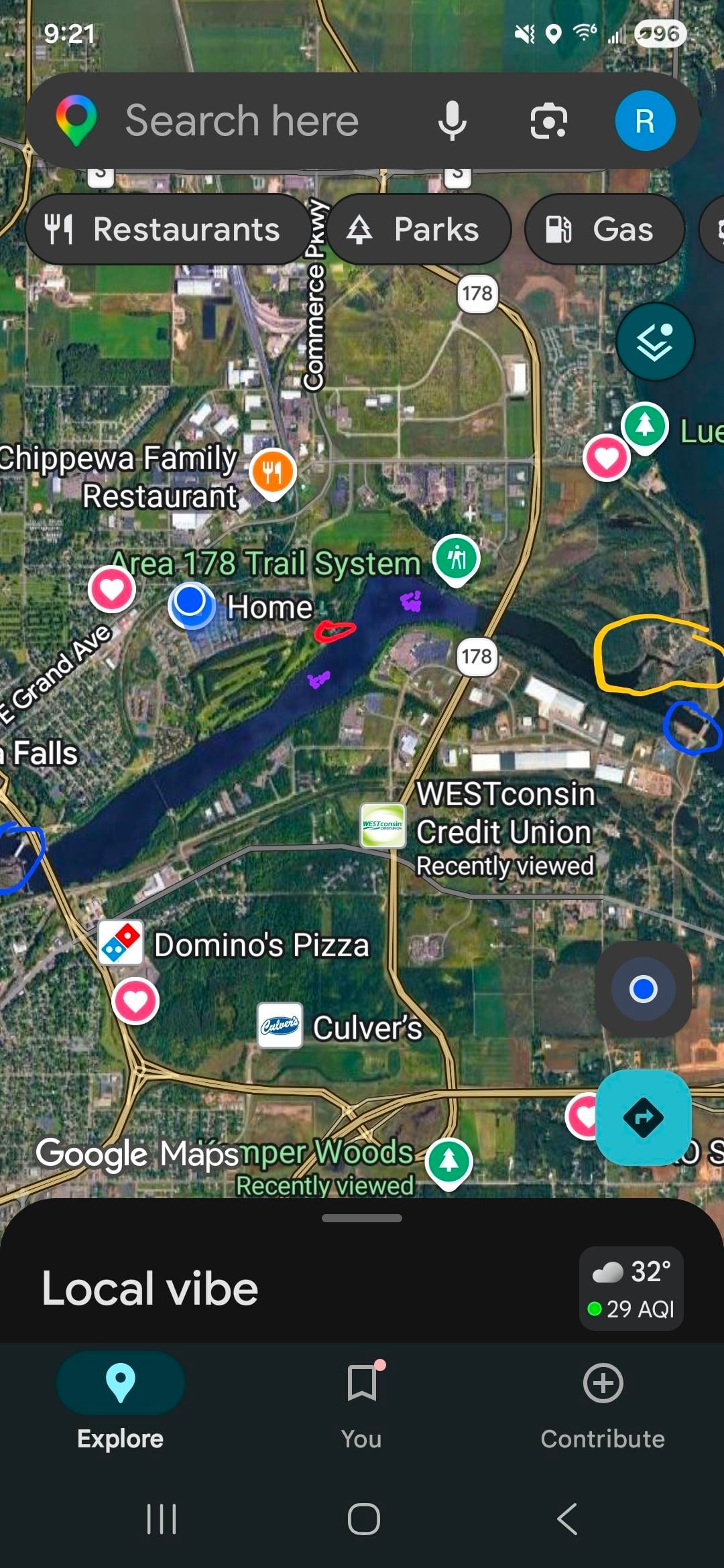Viewport: 724px width, 1568px height.
Task: View WESTconsin Credit Union place
Action: point(383,826)
